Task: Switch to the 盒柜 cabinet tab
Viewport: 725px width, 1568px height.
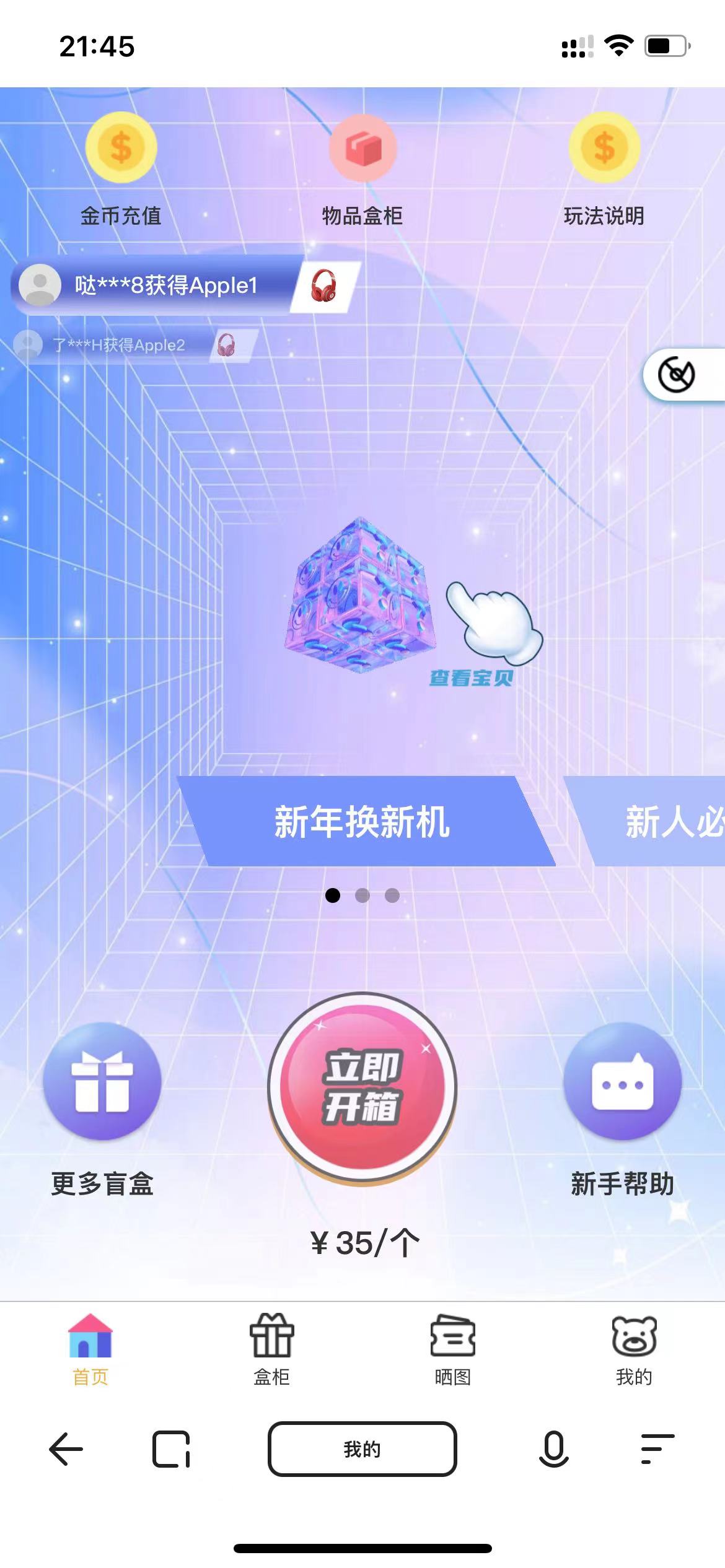Action: [271, 1350]
